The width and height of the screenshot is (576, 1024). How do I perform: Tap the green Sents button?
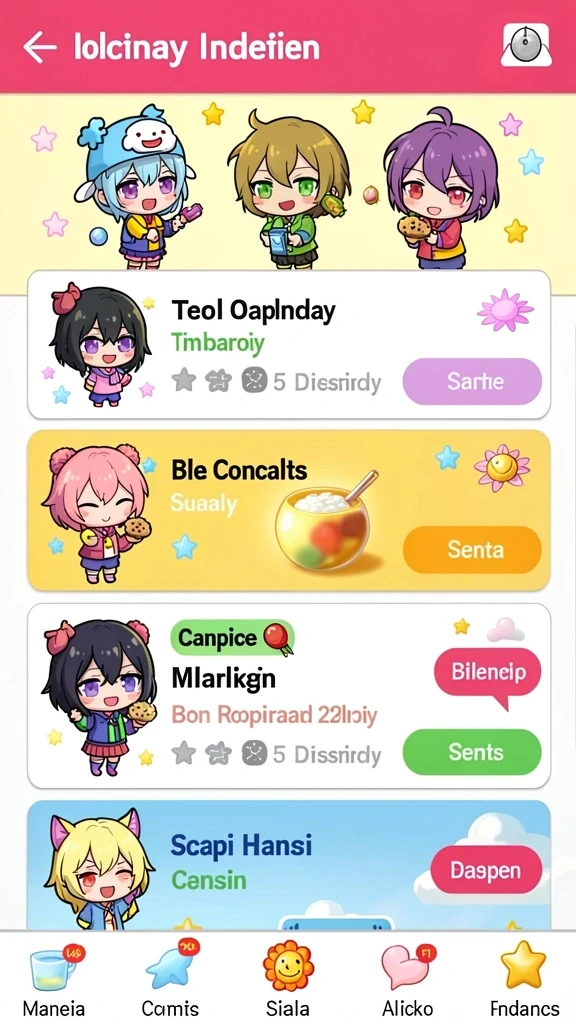point(472,752)
